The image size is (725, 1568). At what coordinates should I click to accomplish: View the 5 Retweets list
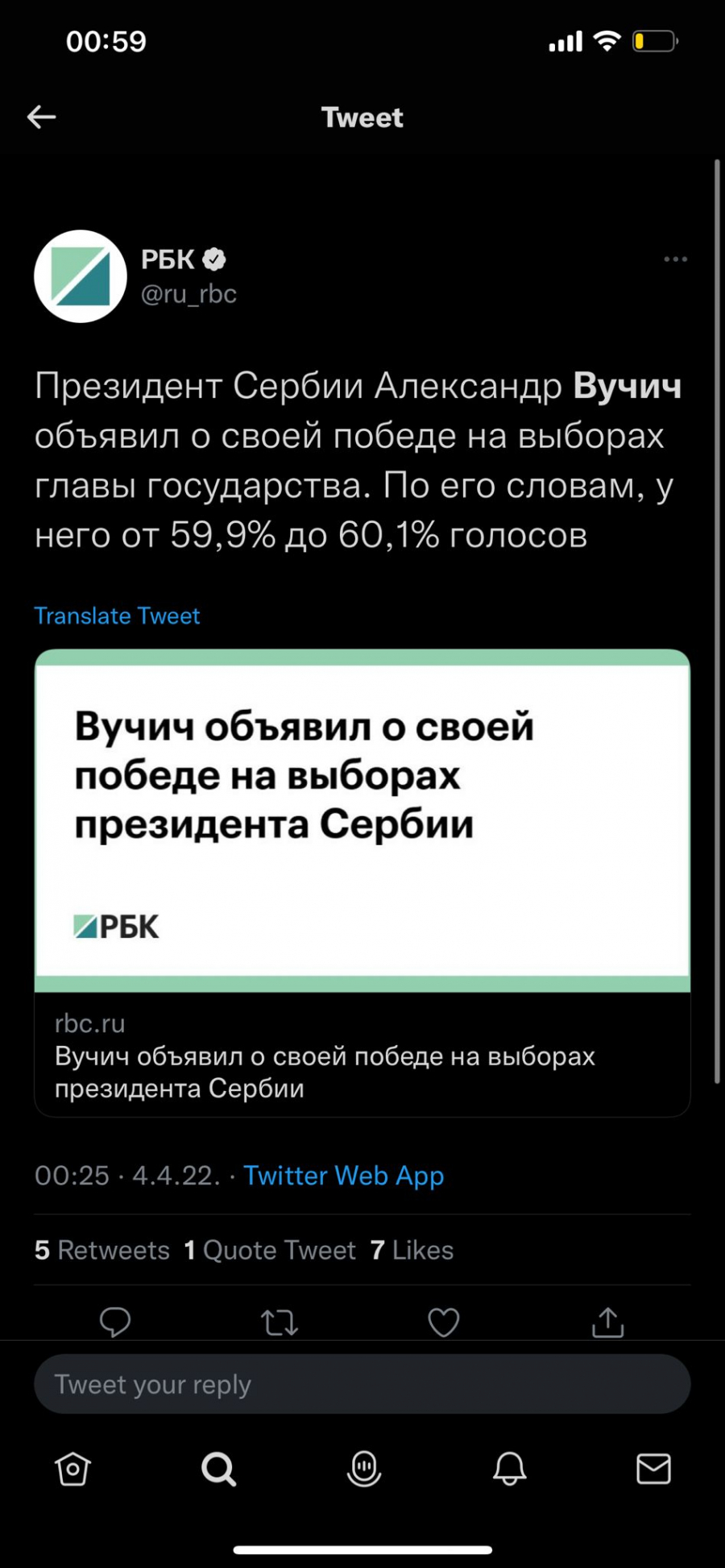coord(102,1250)
